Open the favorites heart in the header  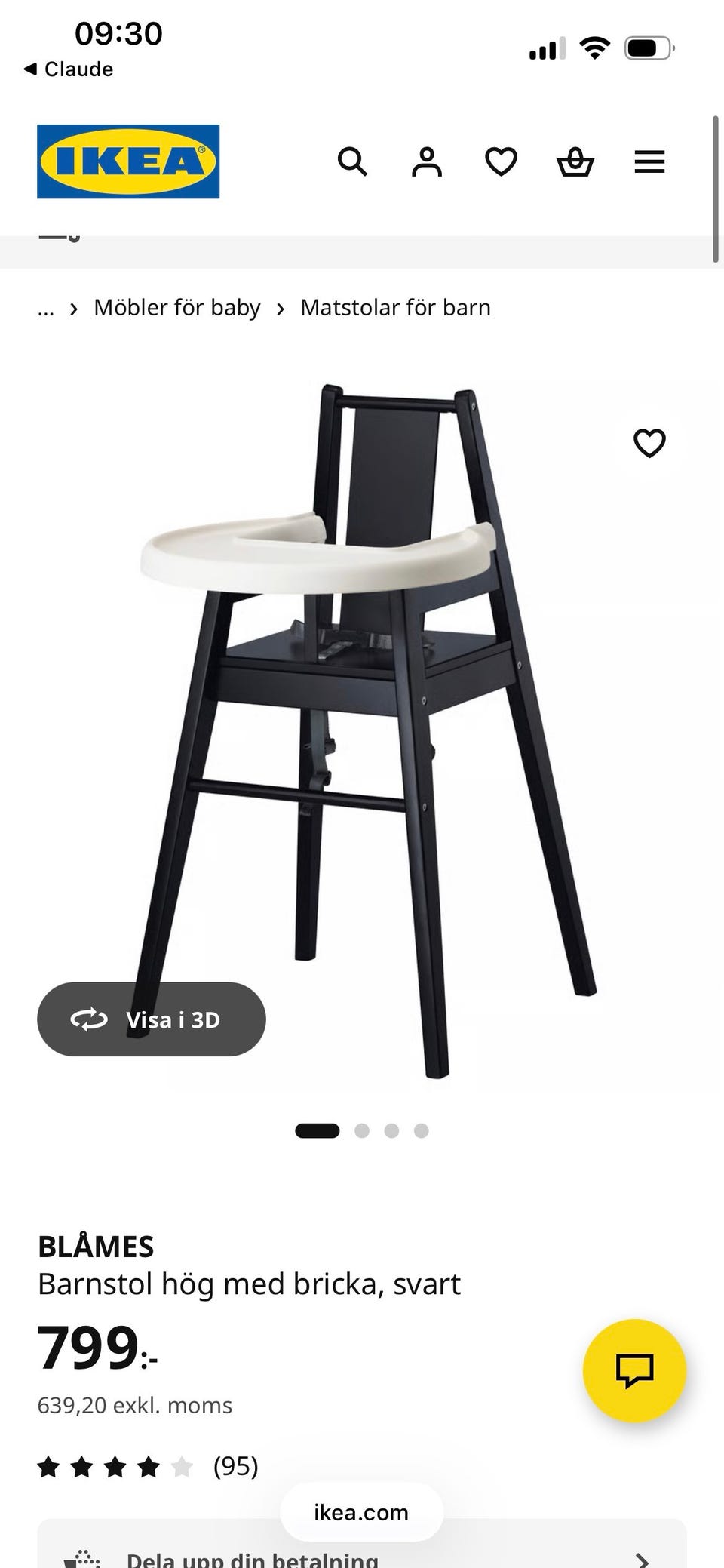pos(501,161)
